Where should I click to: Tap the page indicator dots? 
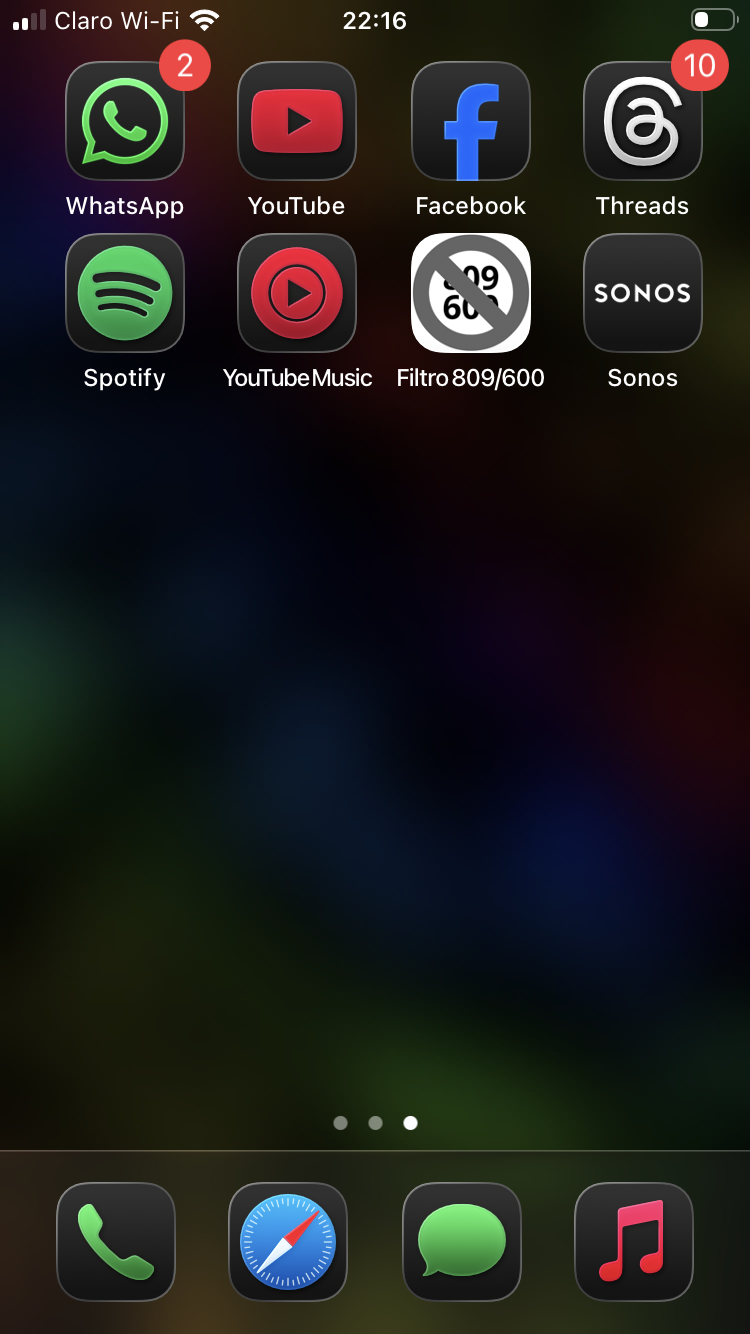[375, 1123]
